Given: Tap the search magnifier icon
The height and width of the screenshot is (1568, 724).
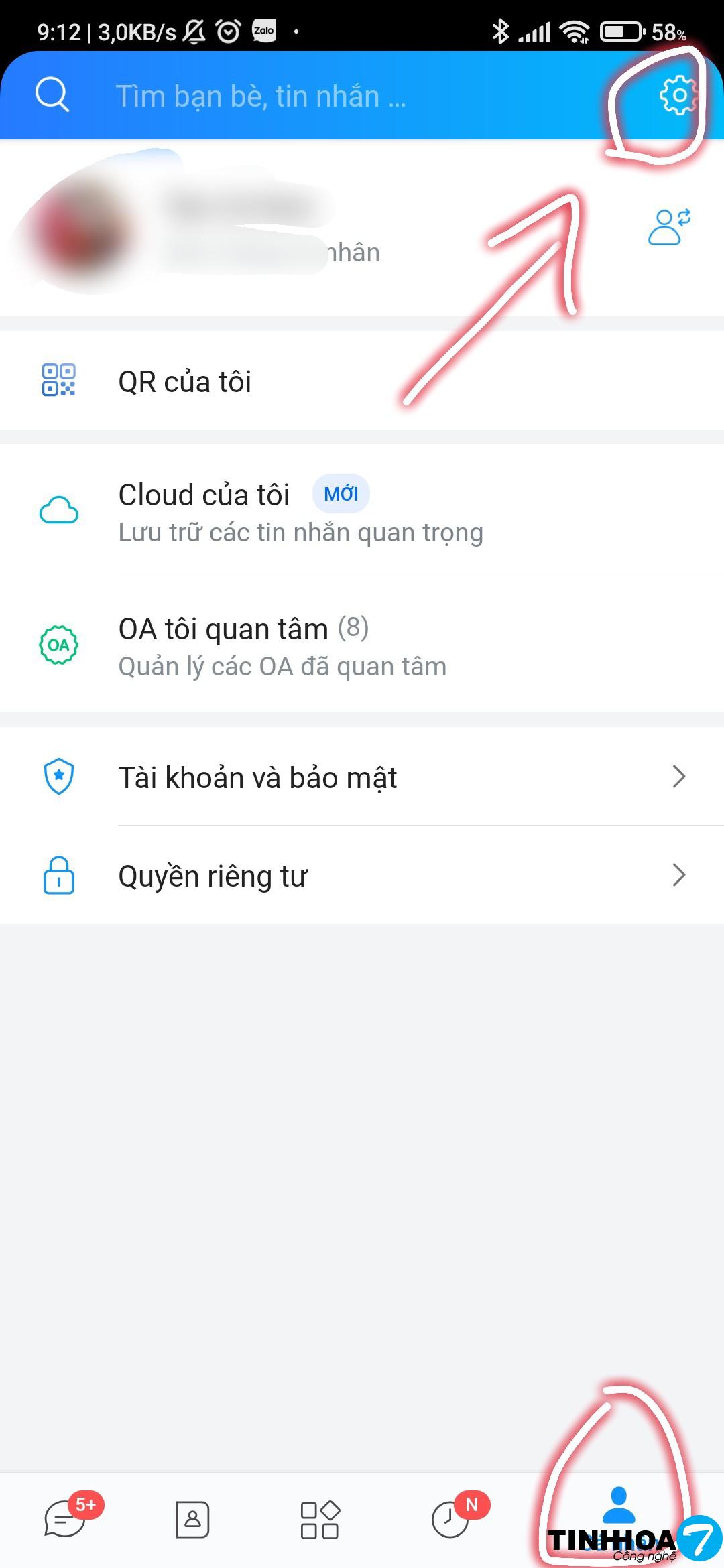Looking at the screenshot, I should coord(52,95).
